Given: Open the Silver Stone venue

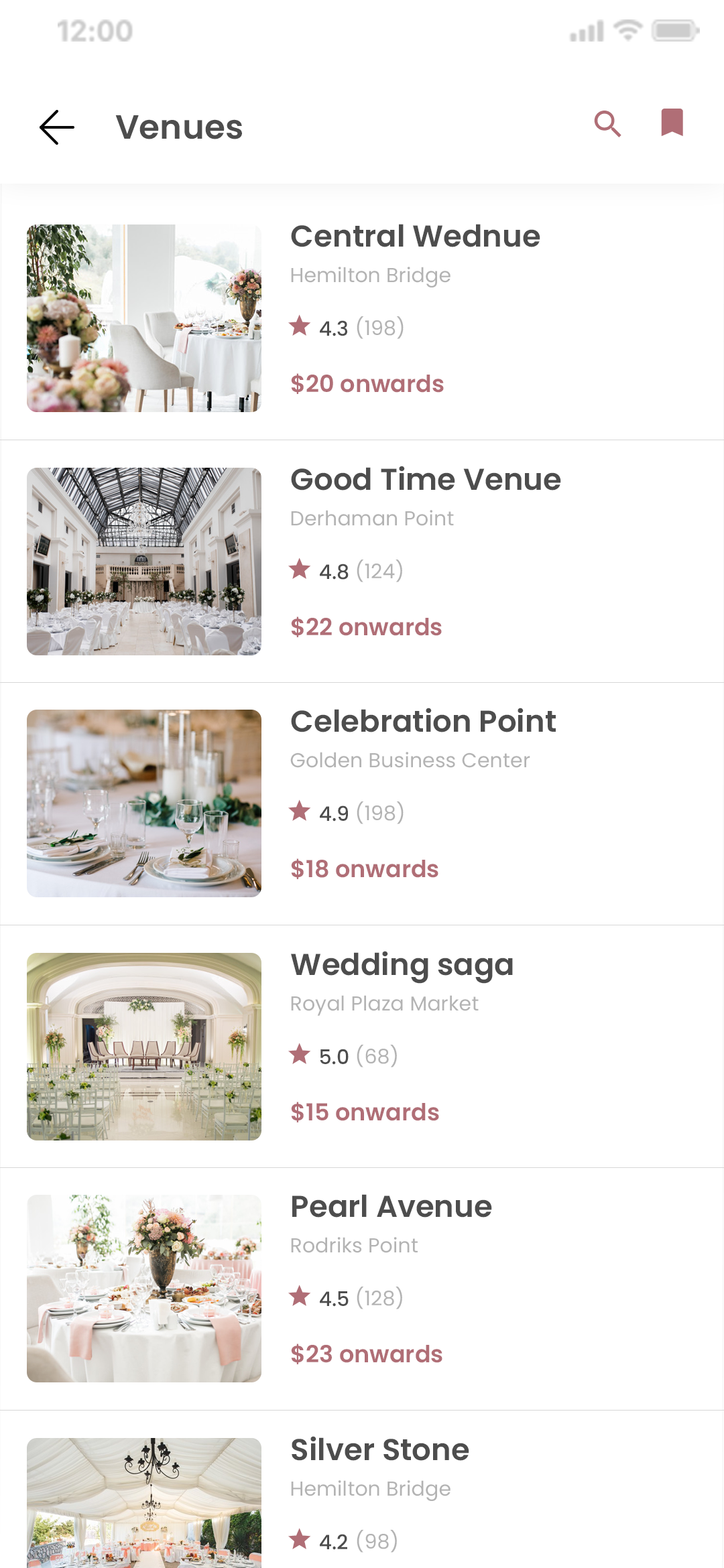Looking at the screenshot, I should tap(379, 1451).
